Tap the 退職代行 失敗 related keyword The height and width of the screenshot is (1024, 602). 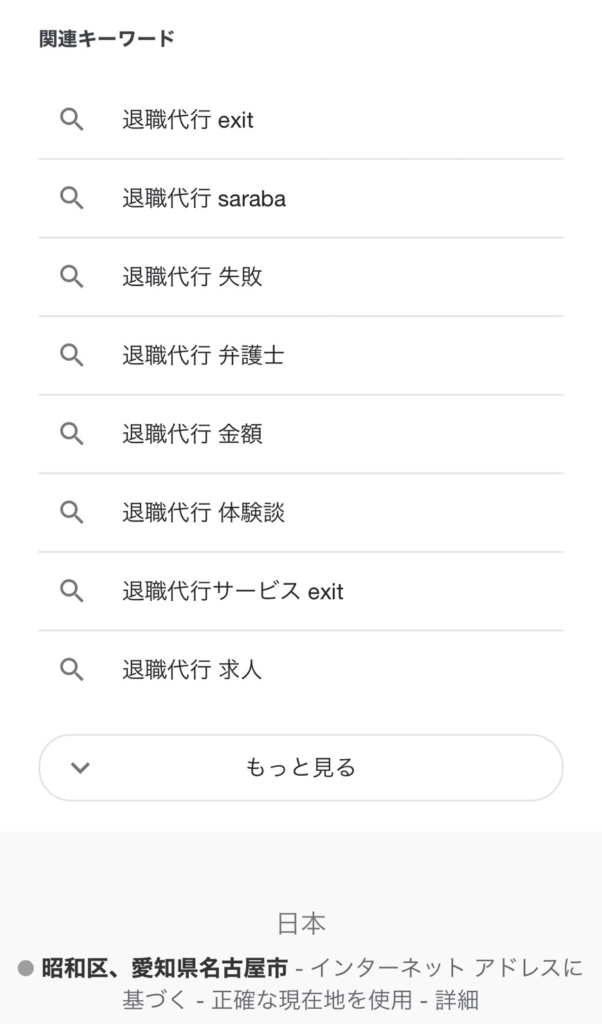coord(300,277)
